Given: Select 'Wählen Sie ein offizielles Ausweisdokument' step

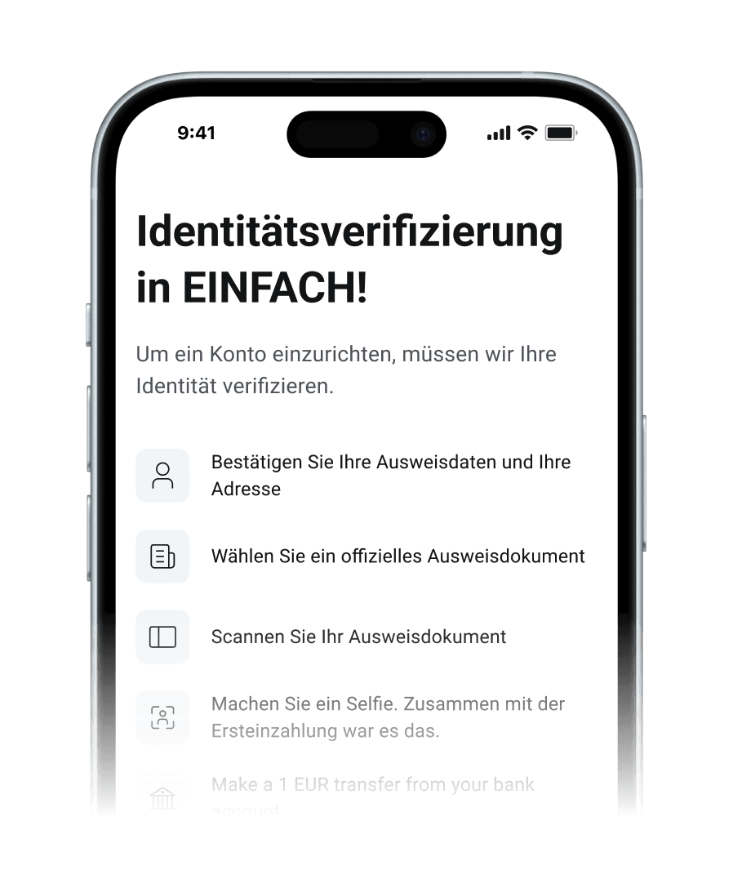Looking at the screenshot, I should 398,556.
